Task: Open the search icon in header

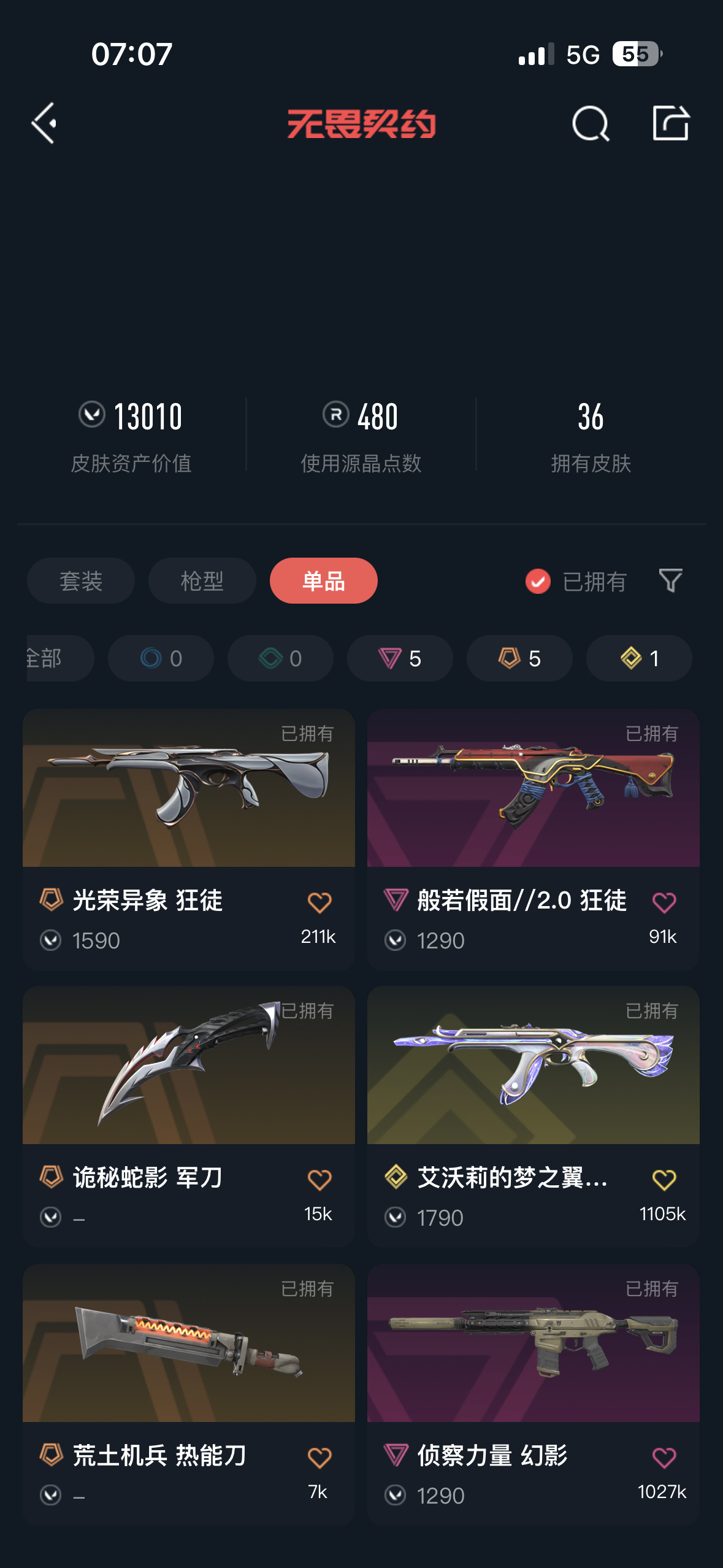Action: [590, 123]
